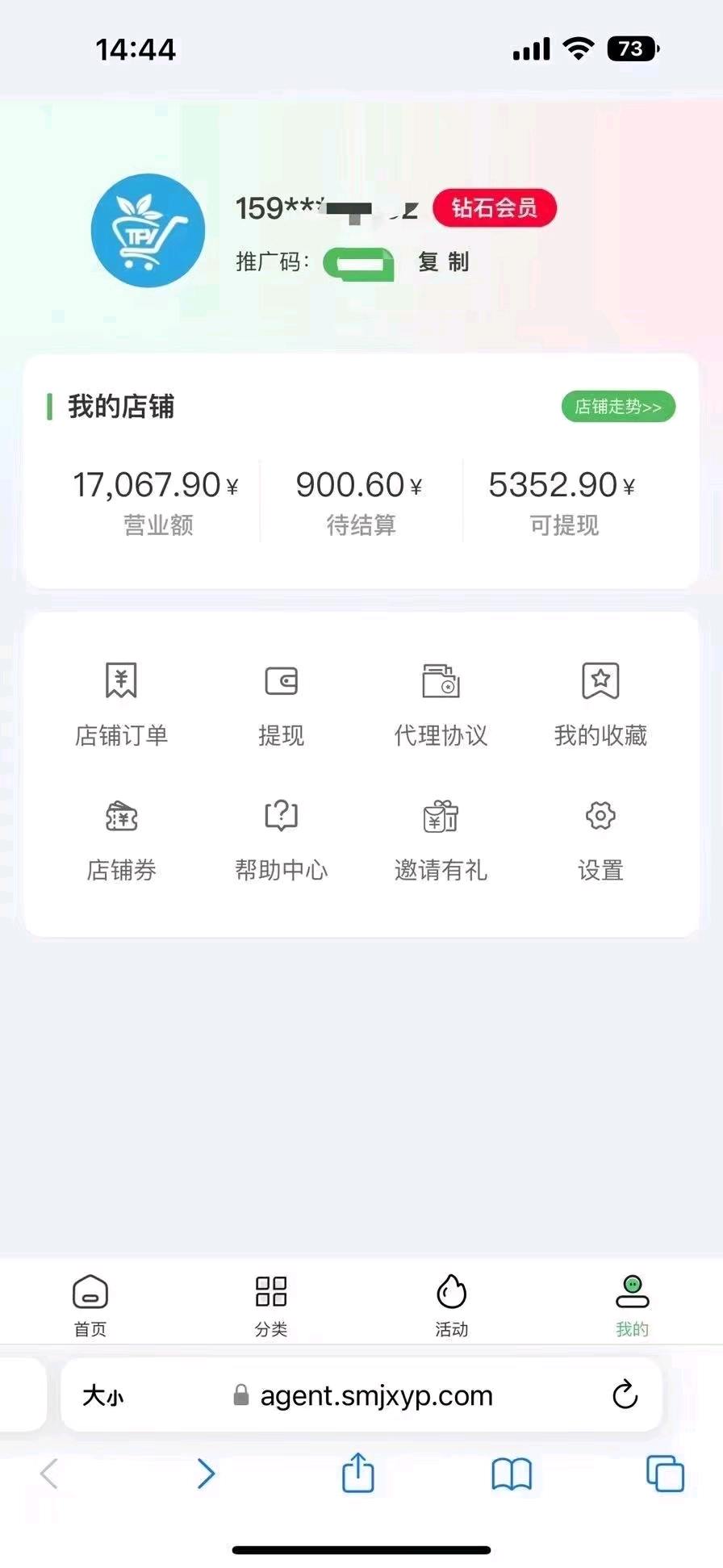The image size is (723, 1568).
Task: Switch to the 首页 home tab
Action: (90, 1305)
